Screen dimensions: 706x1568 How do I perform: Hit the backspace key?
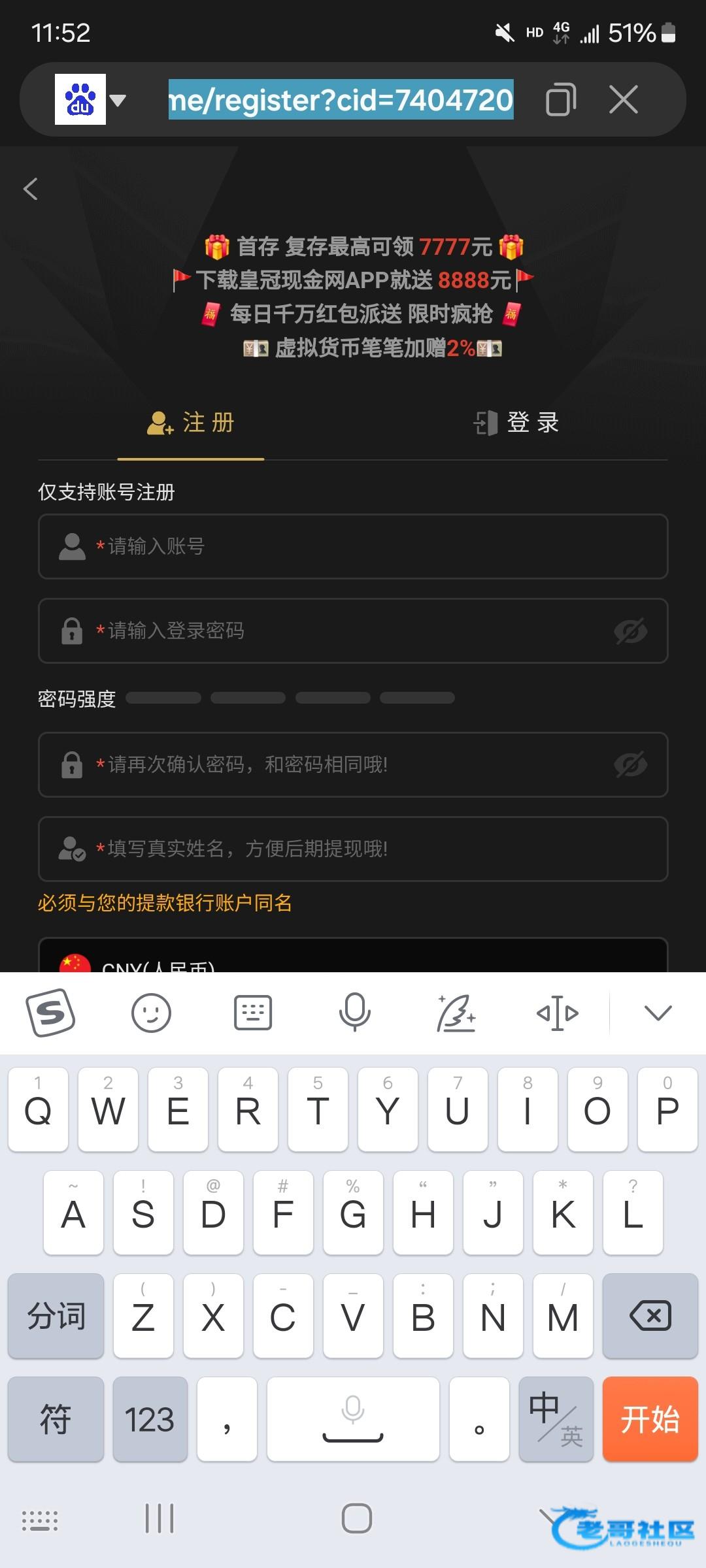[x=650, y=1315]
